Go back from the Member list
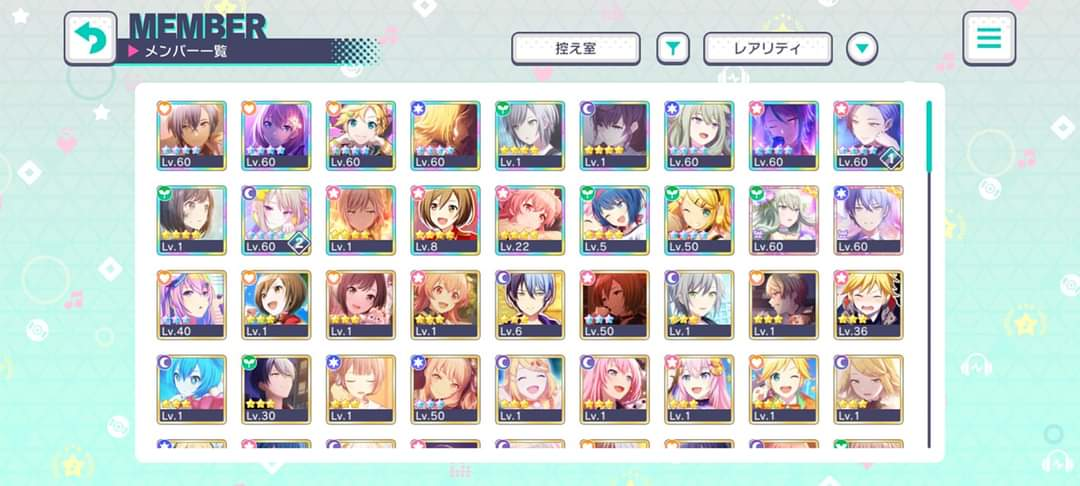This screenshot has width=1080, height=486. (x=90, y=38)
